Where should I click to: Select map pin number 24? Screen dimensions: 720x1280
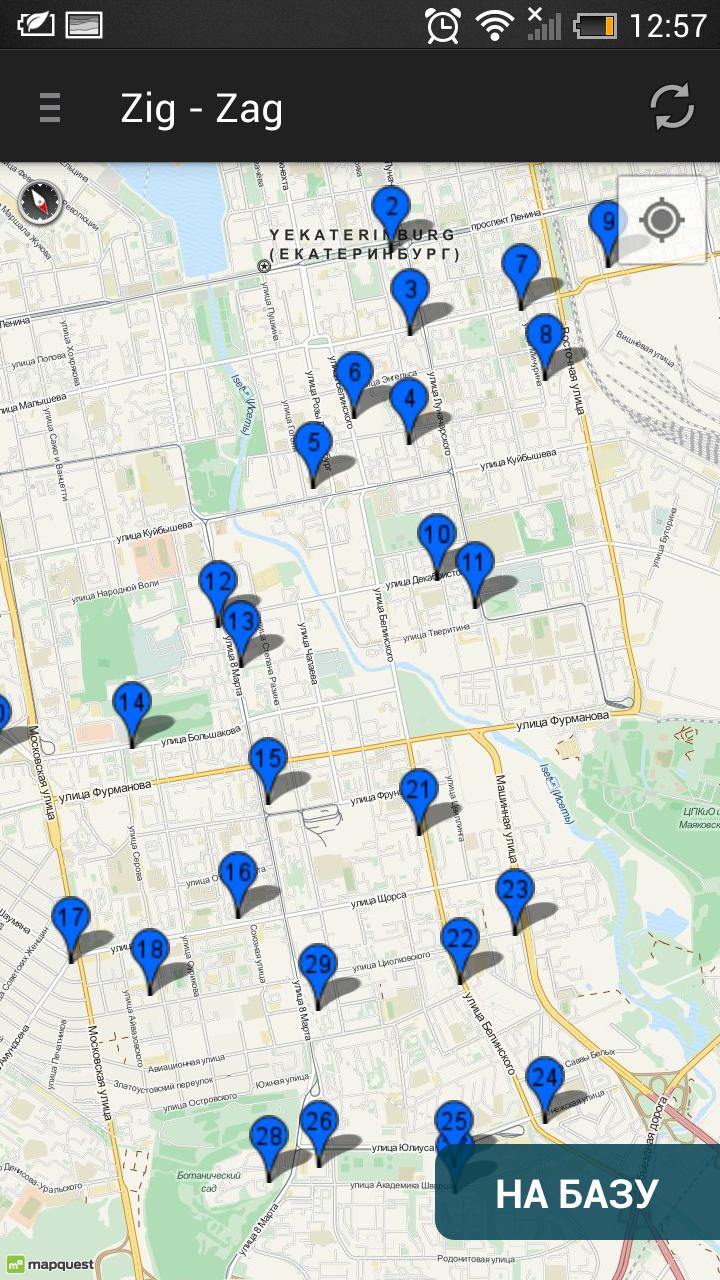(x=545, y=1079)
